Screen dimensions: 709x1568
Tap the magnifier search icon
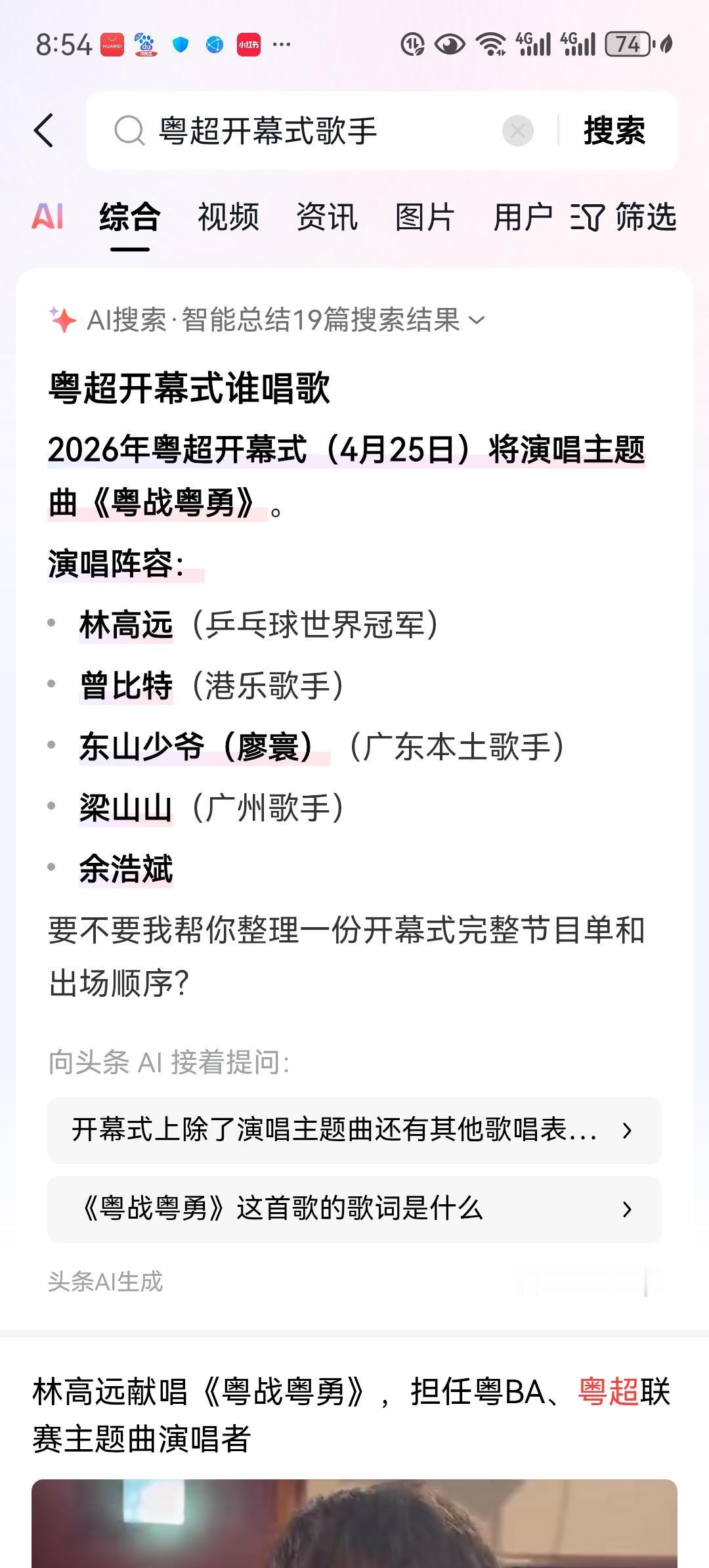pyautogui.click(x=131, y=129)
